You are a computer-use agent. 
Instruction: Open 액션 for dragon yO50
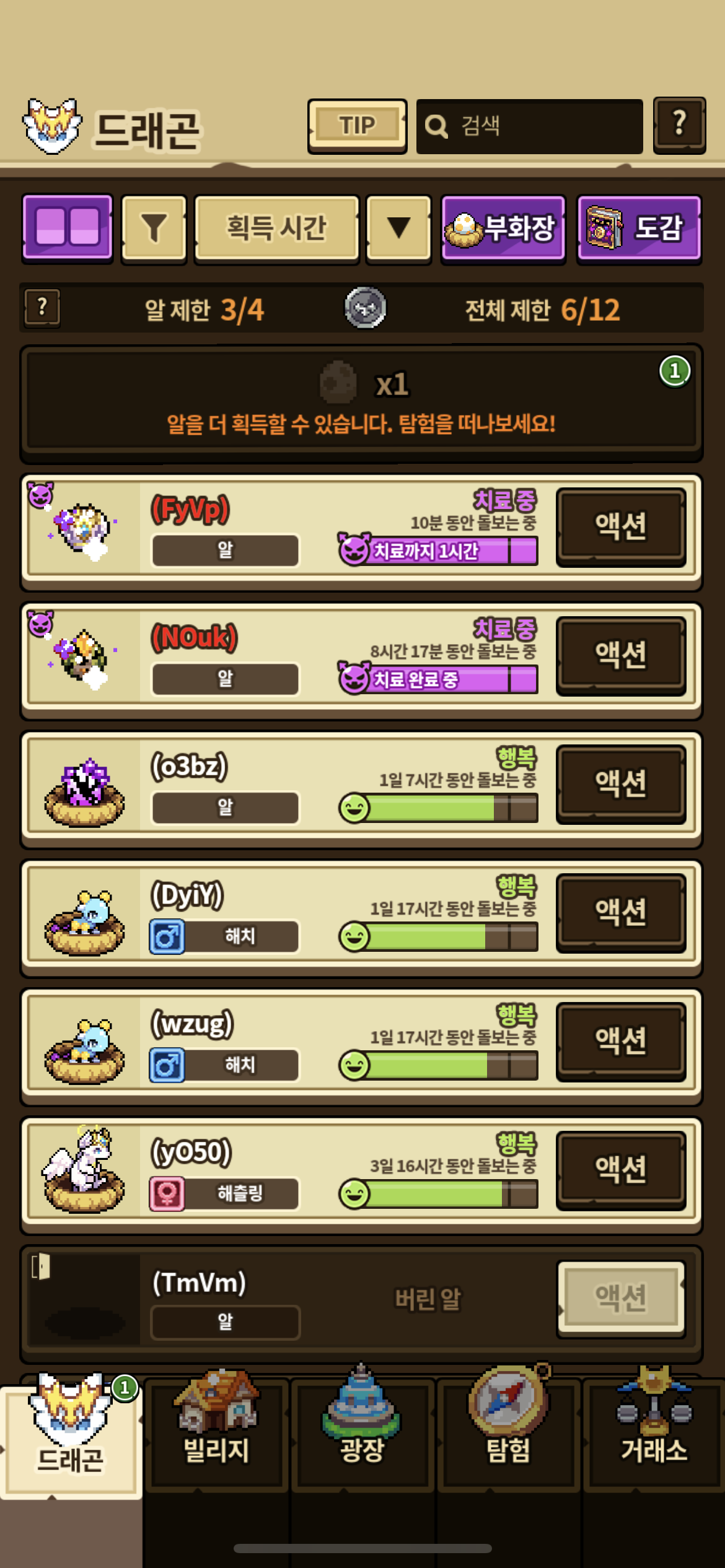click(621, 1169)
